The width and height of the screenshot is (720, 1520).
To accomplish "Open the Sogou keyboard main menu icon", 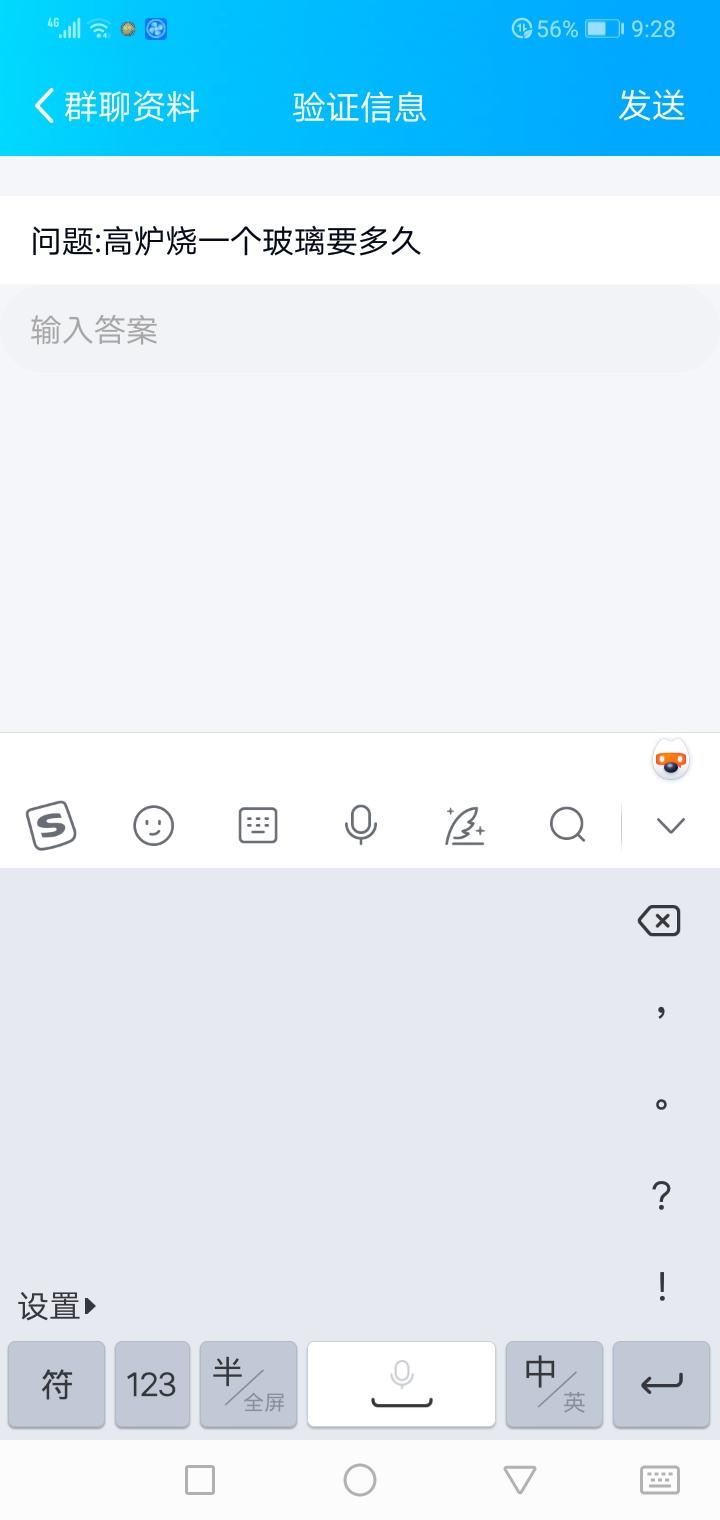I will [x=52, y=825].
